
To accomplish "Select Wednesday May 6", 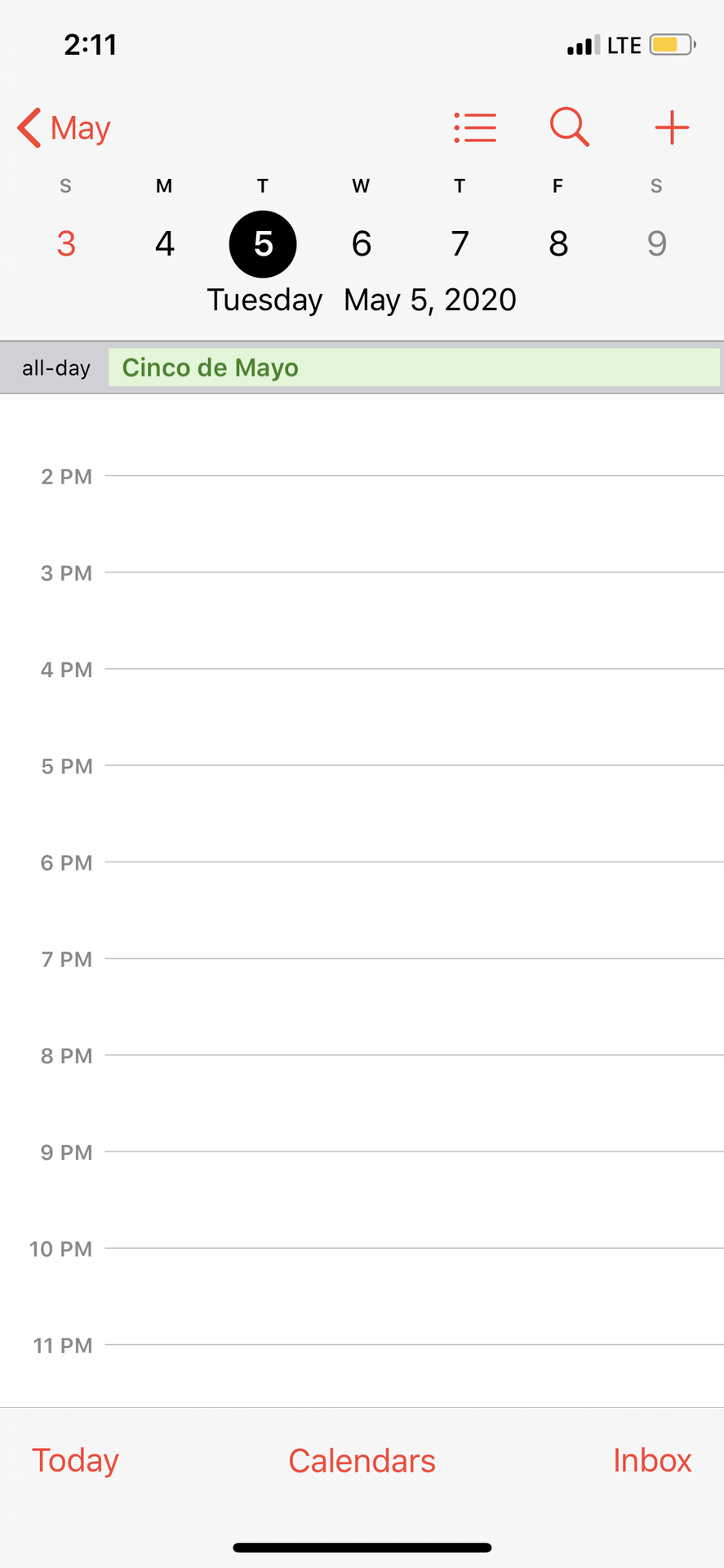I will tap(362, 243).
